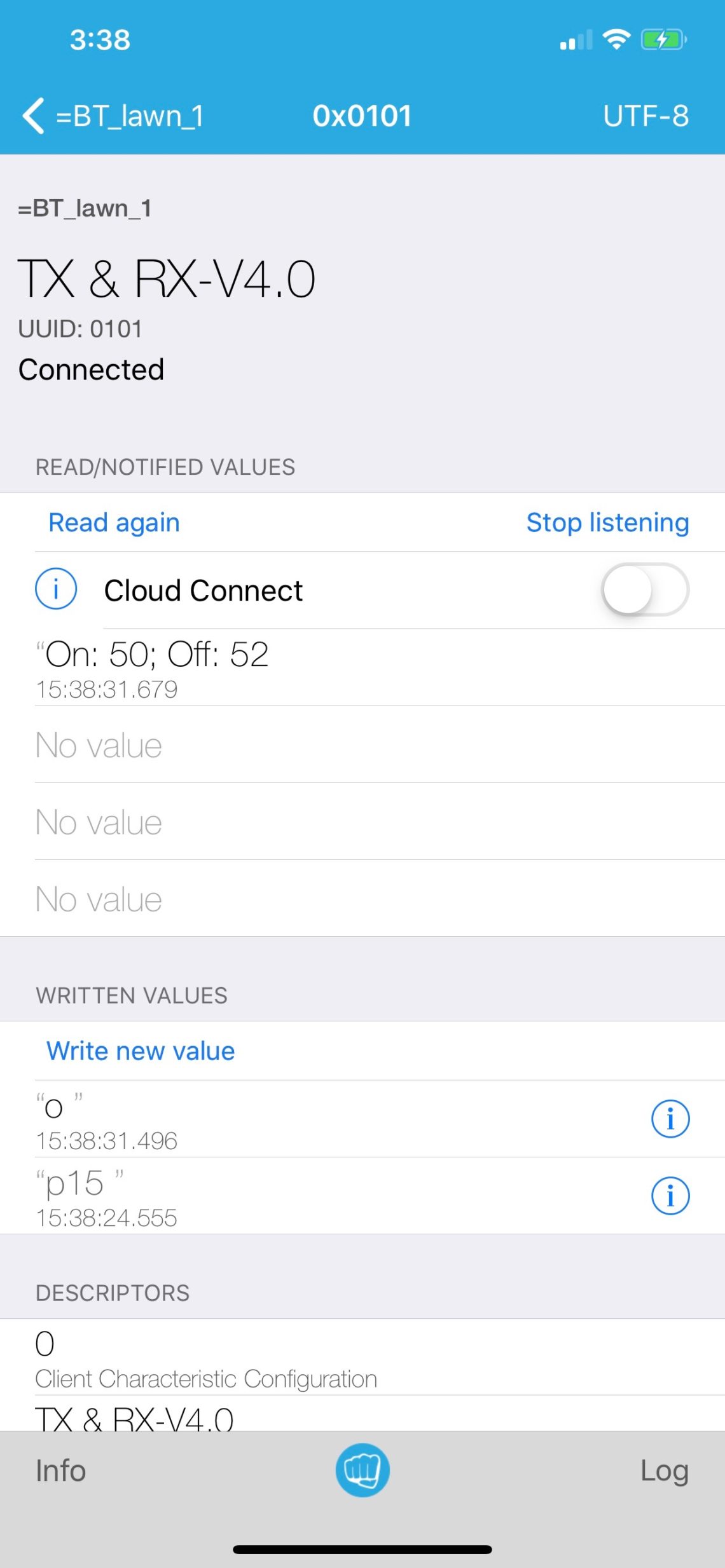The image size is (725, 1568).
Task: Open info for written value "o"
Action: pyautogui.click(x=670, y=1119)
